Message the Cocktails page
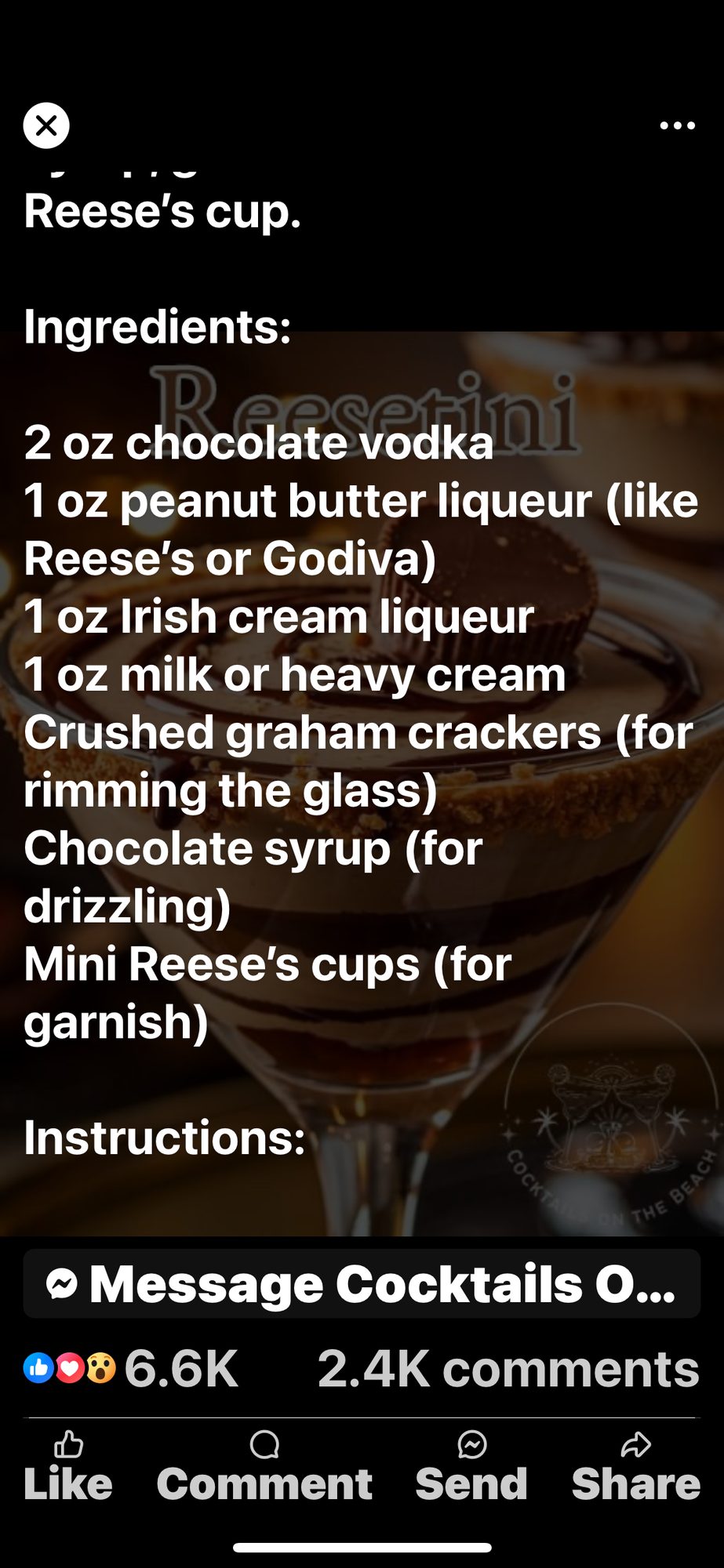 (x=362, y=1284)
